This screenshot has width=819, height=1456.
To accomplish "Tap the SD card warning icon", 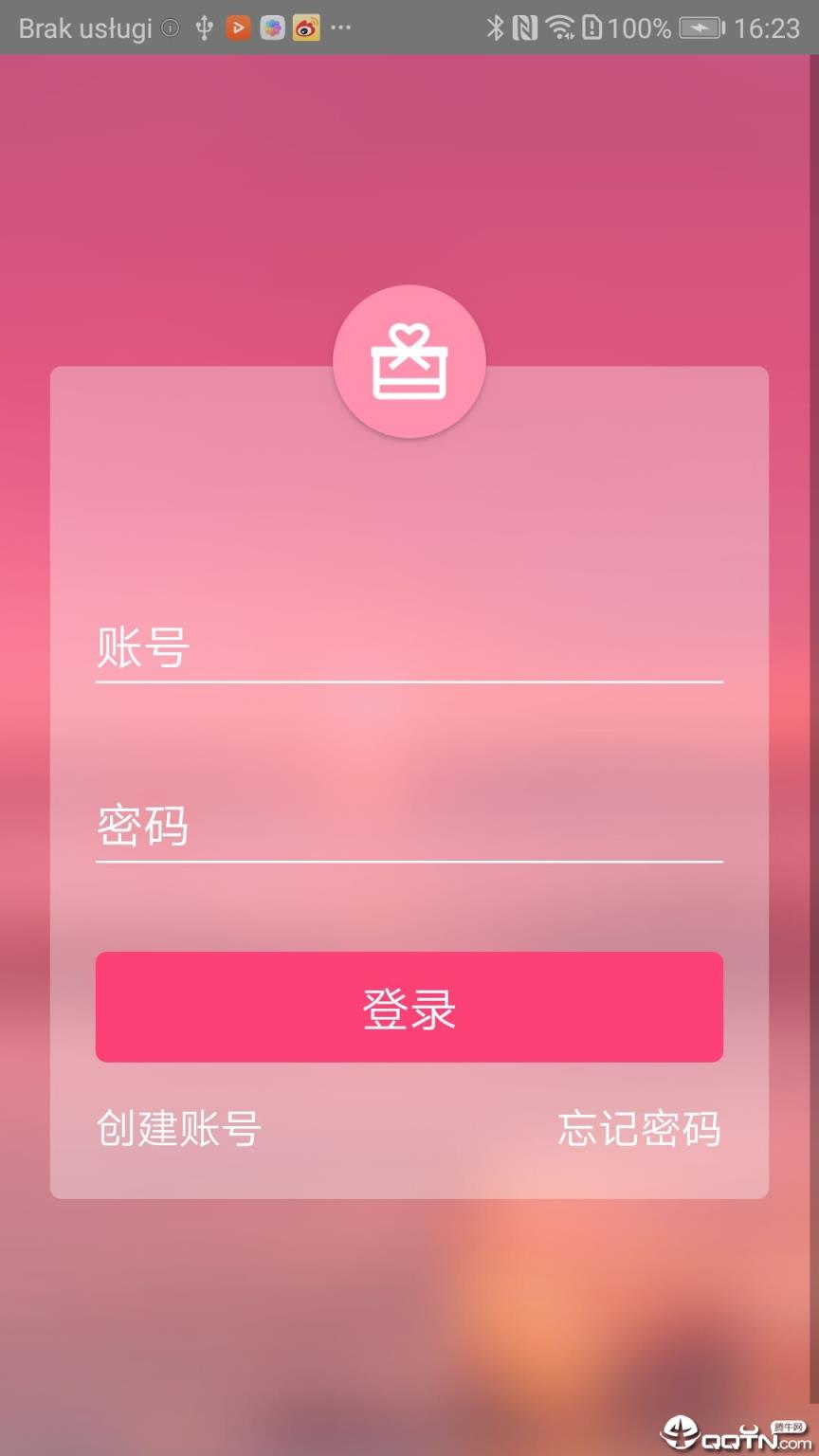I will click(x=592, y=27).
